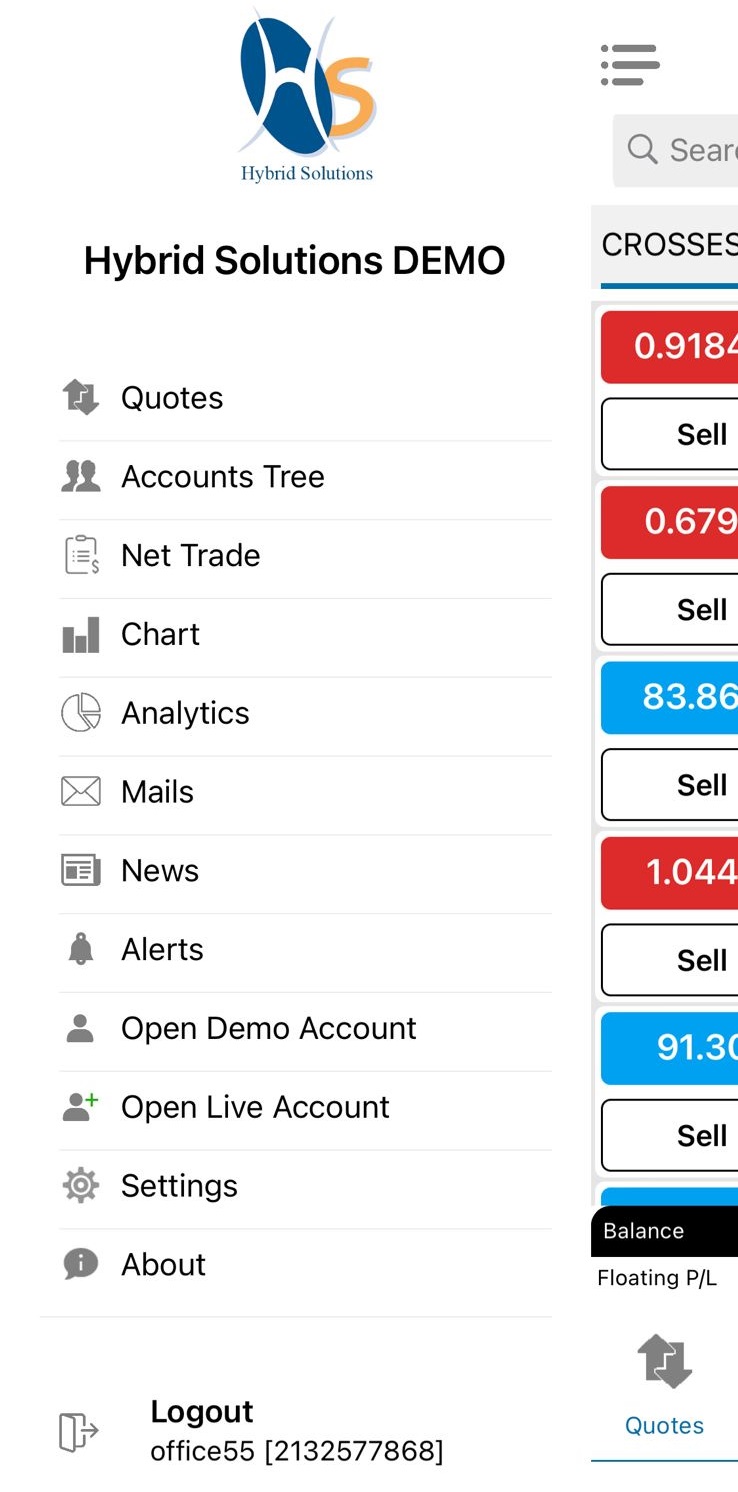
Task: Select Open Demo Account
Action: 305,1030
